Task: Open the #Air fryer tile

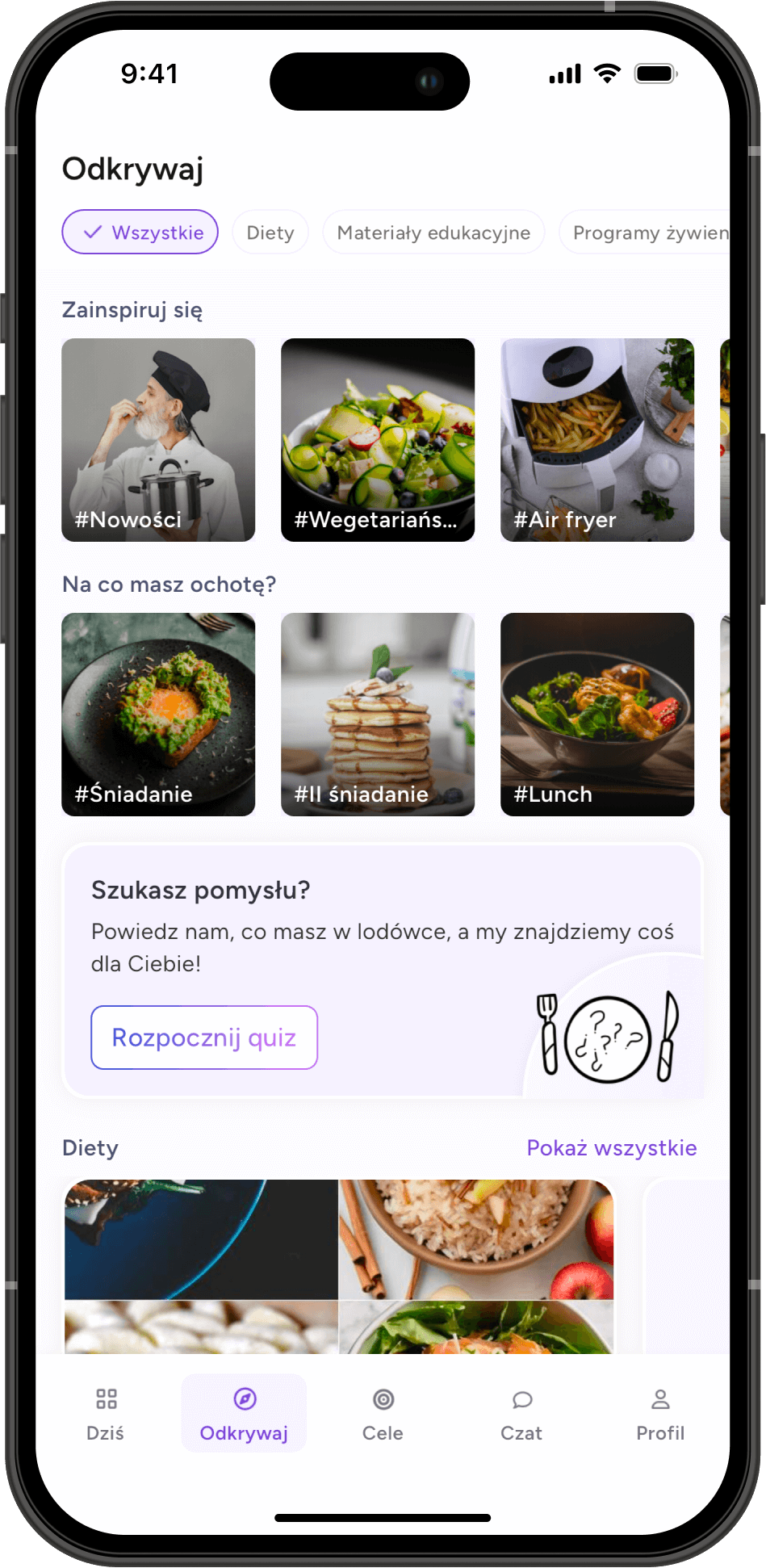Action: [x=597, y=440]
